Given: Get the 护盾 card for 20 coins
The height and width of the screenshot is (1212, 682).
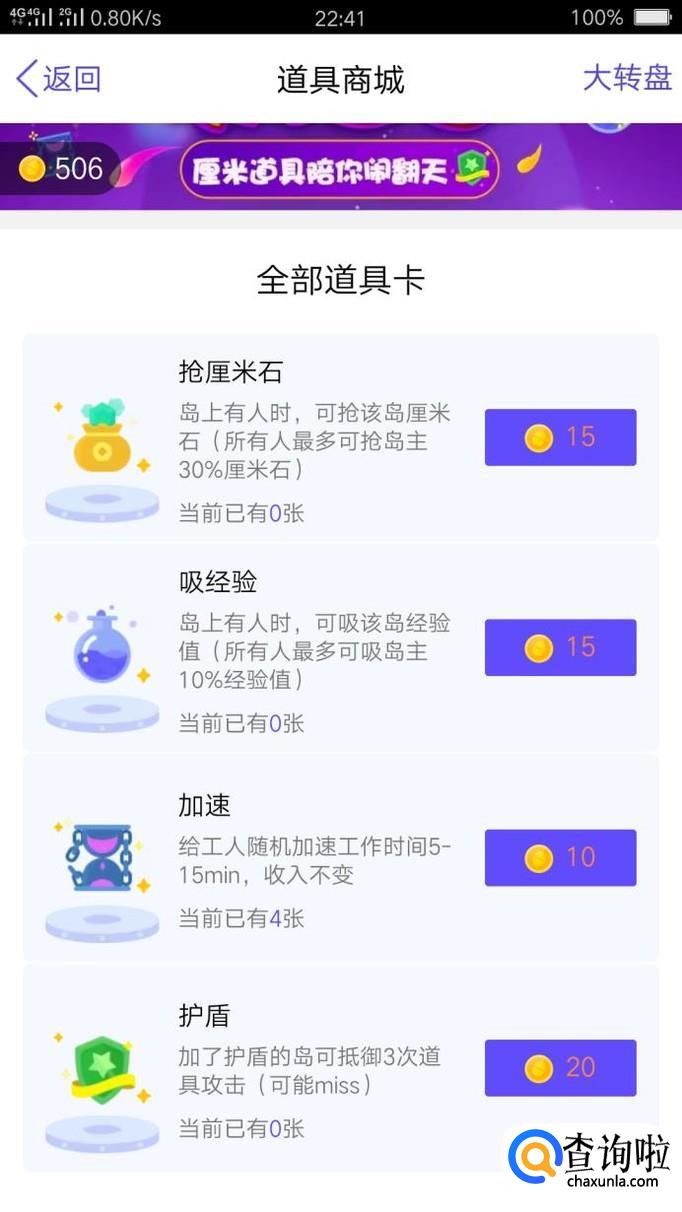Looking at the screenshot, I should pyautogui.click(x=560, y=1068).
